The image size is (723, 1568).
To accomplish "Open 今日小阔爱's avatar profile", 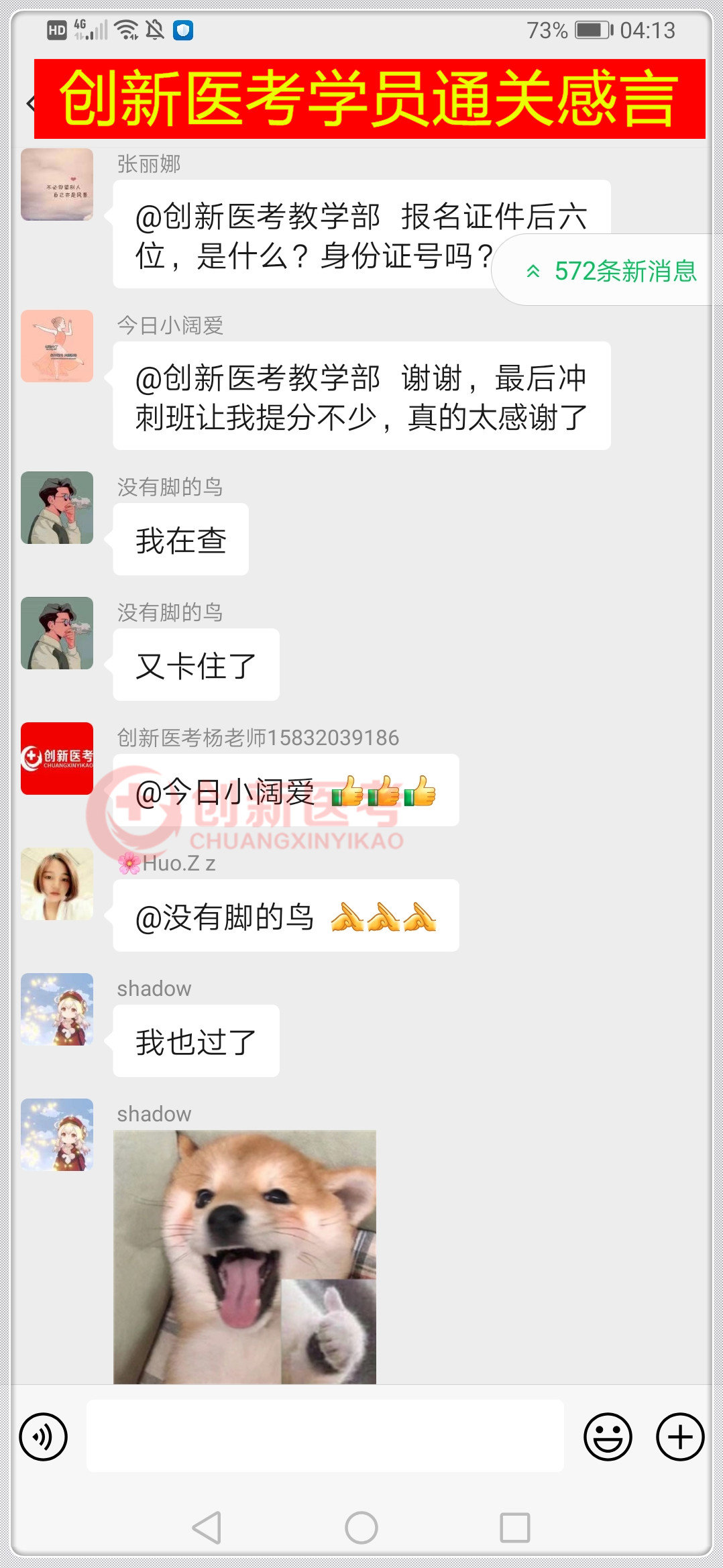I will 57,346.
